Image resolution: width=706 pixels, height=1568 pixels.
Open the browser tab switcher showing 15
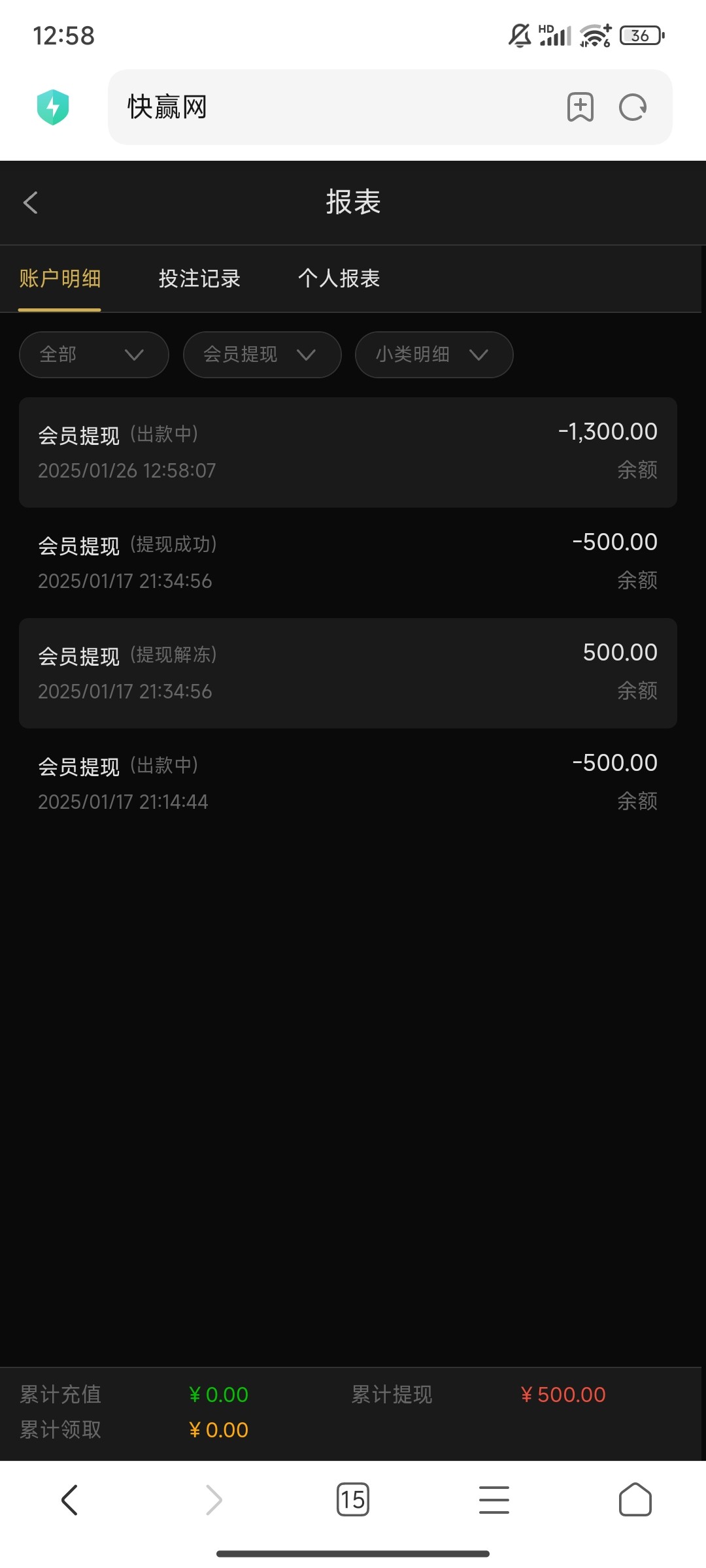pos(353,1499)
